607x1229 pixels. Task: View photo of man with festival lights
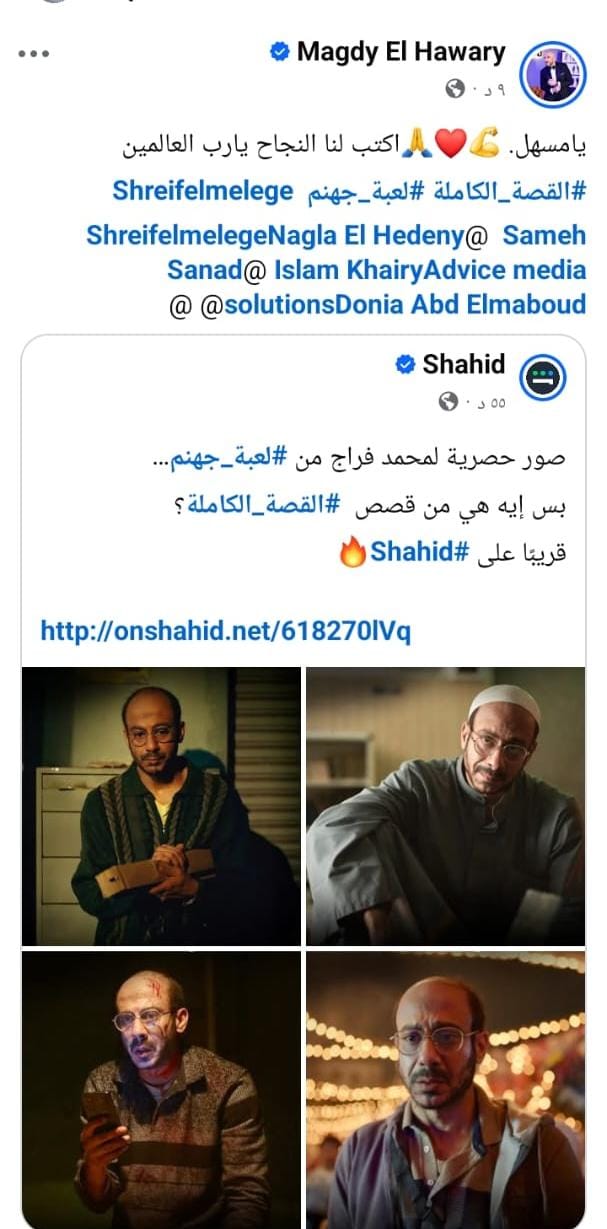click(445, 1088)
